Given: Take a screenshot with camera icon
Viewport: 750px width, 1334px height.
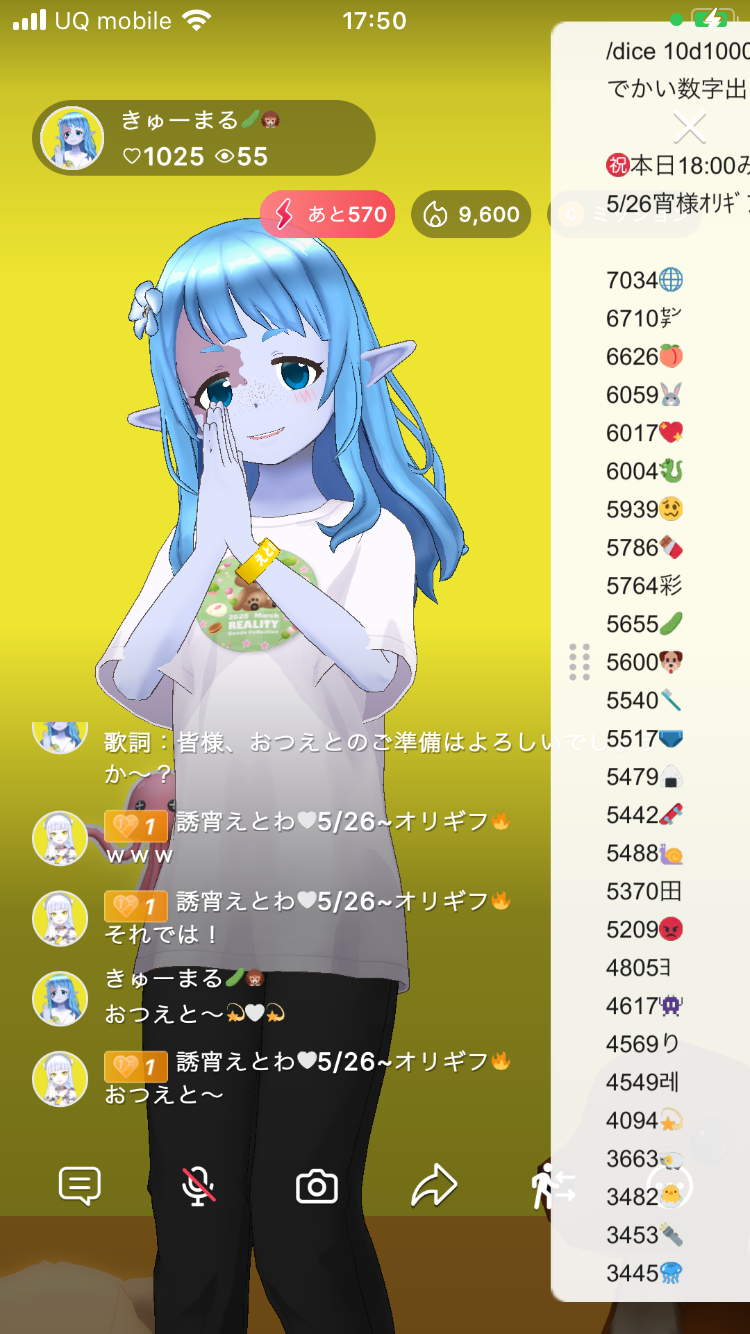Looking at the screenshot, I should (x=317, y=1187).
